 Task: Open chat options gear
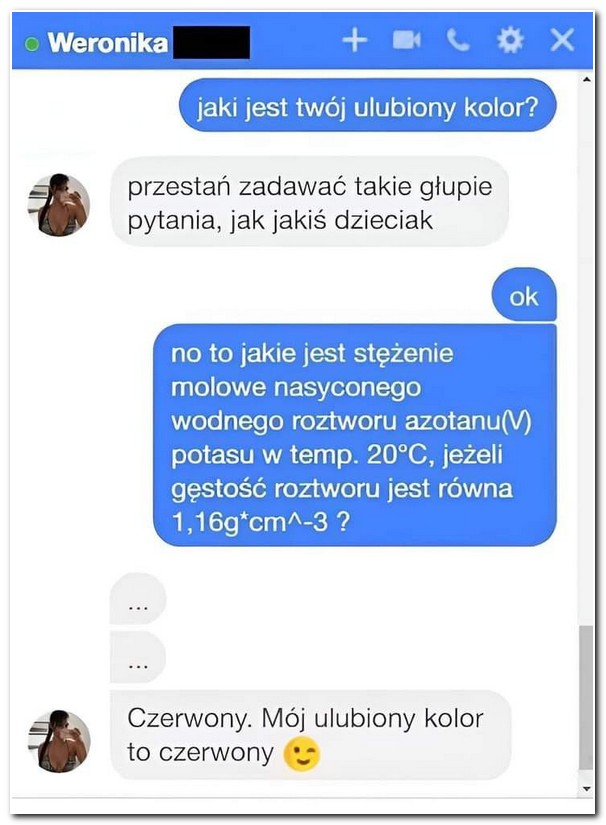[x=510, y=41]
